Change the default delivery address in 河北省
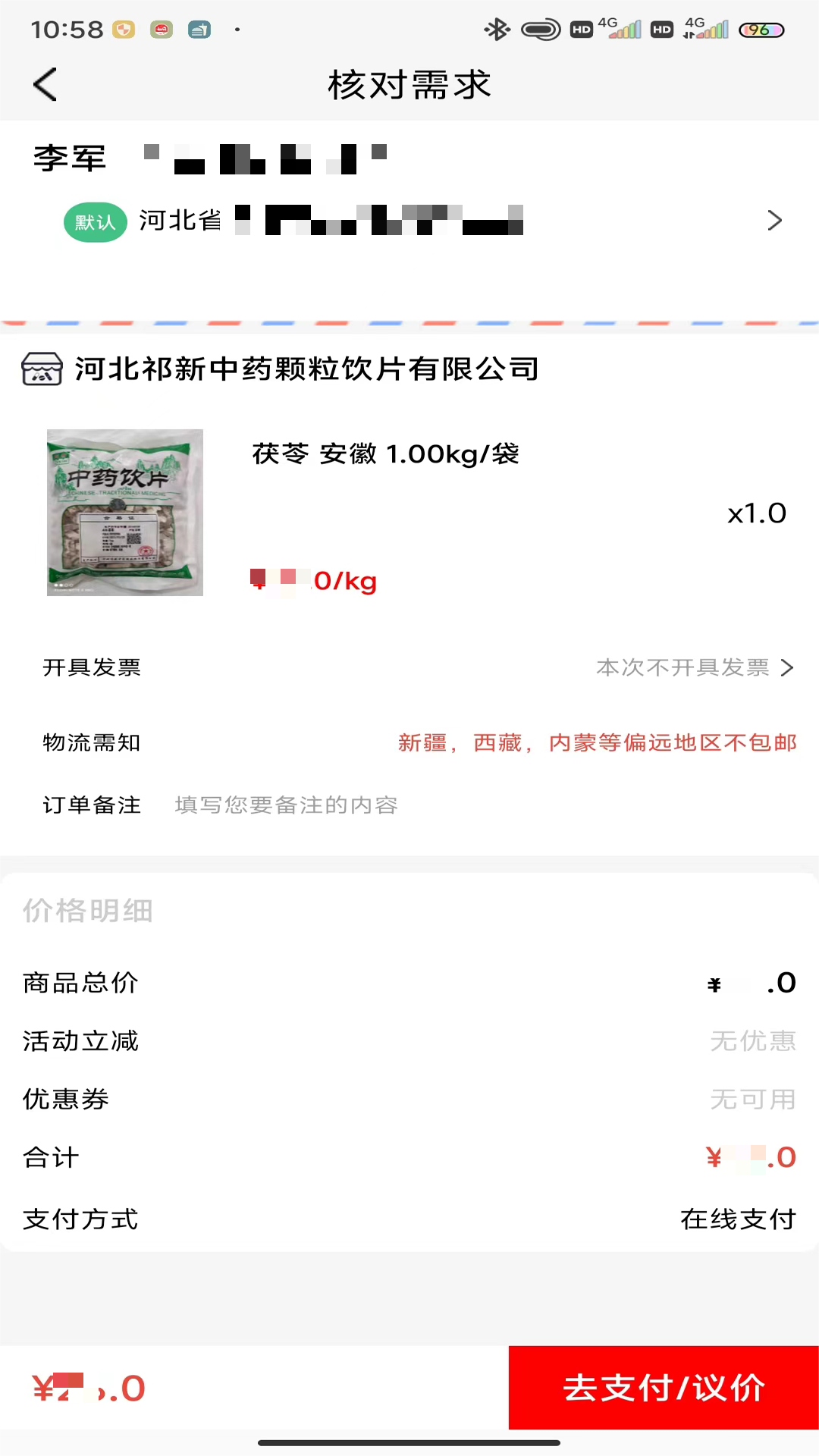This screenshot has width=819, height=1456. (773, 221)
